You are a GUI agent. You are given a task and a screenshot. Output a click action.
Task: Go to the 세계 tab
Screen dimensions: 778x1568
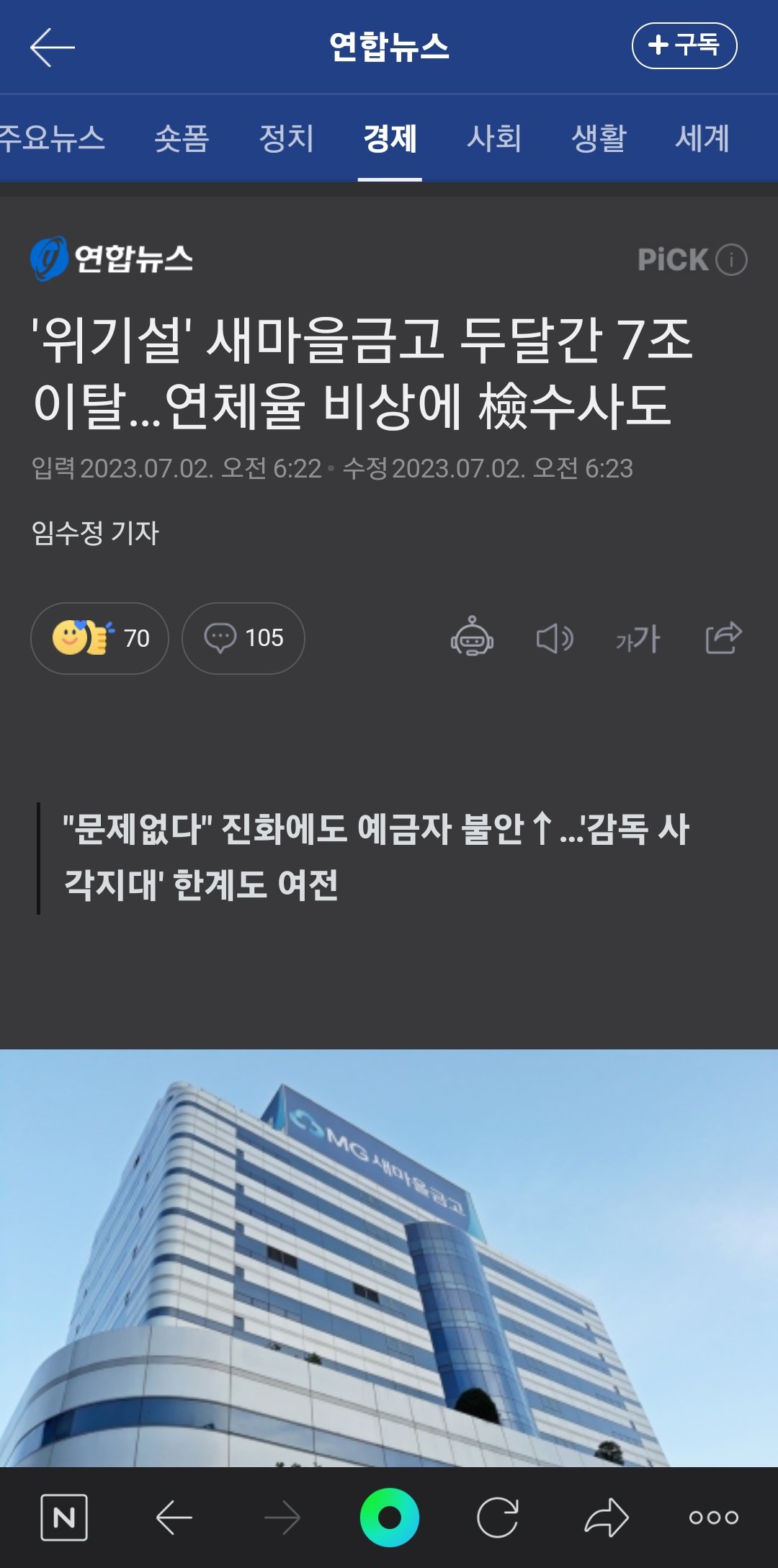702,138
